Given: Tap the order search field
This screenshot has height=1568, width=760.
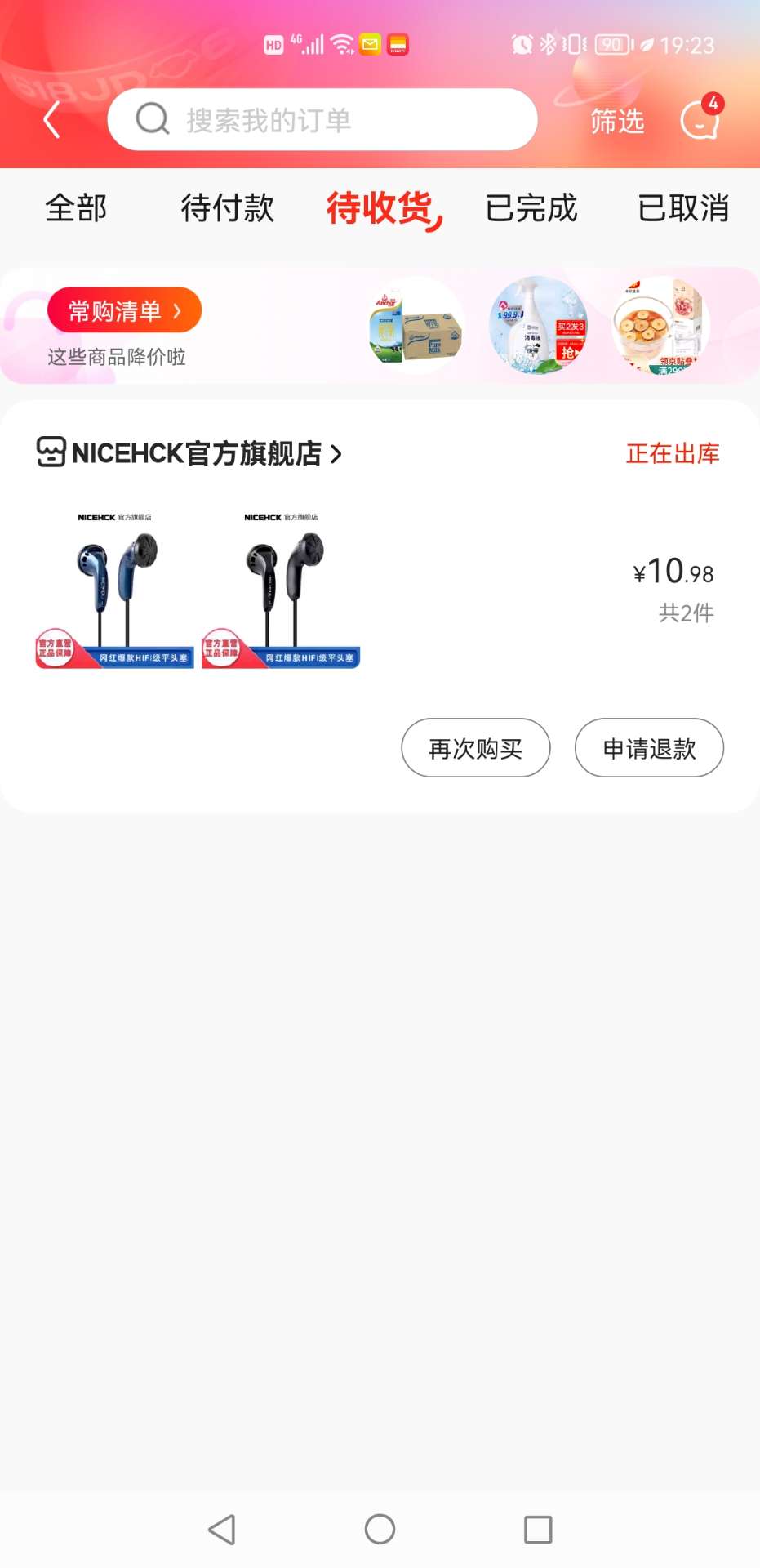Looking at the screenshot, I should pos(322,120).
